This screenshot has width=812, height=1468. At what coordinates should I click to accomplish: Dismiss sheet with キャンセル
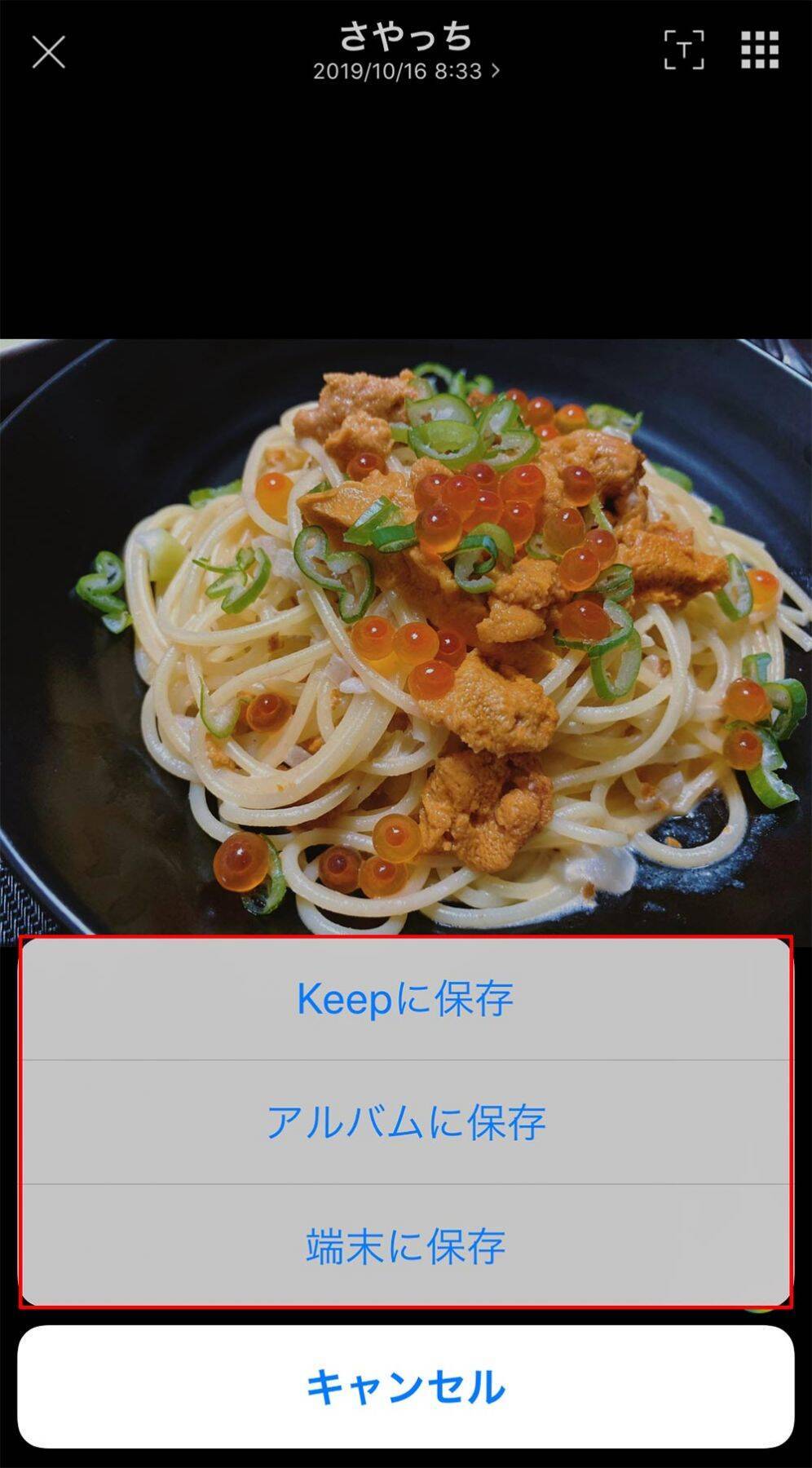coord(405,1386)
